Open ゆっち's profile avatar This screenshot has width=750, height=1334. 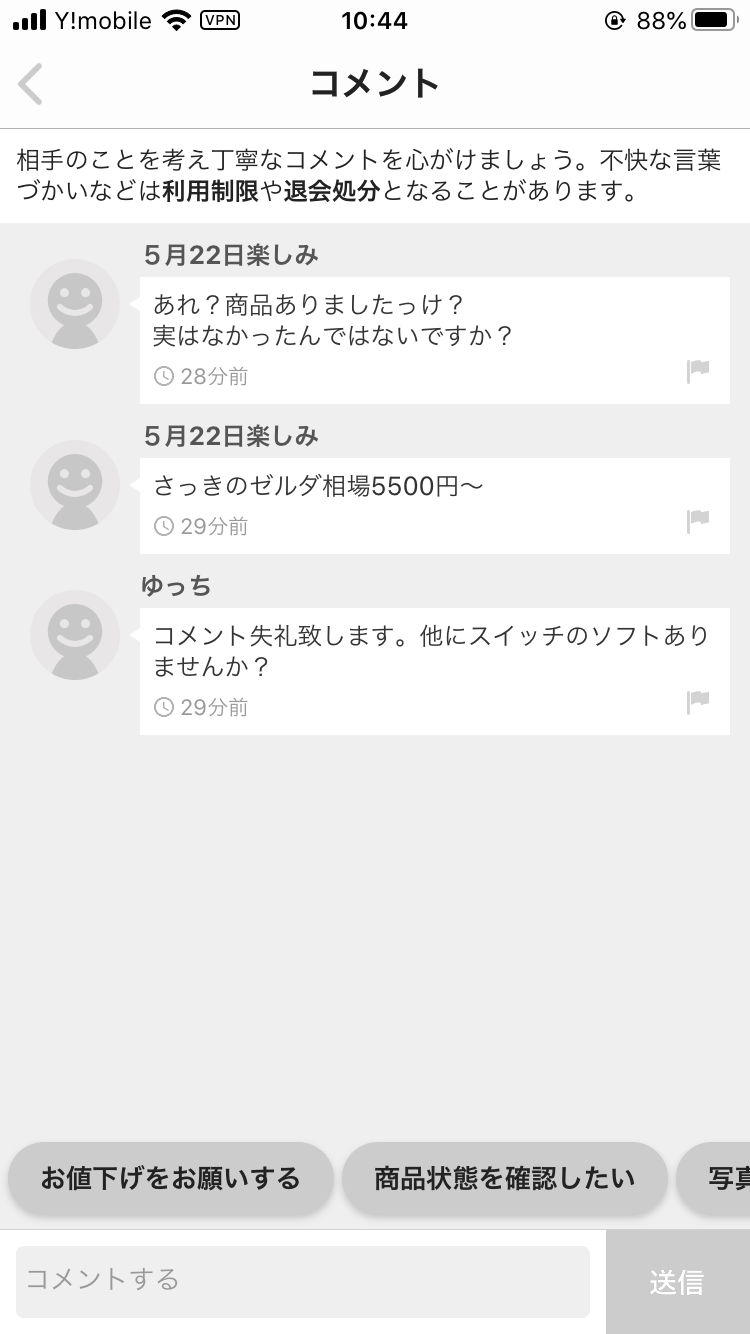click(75, 635)
